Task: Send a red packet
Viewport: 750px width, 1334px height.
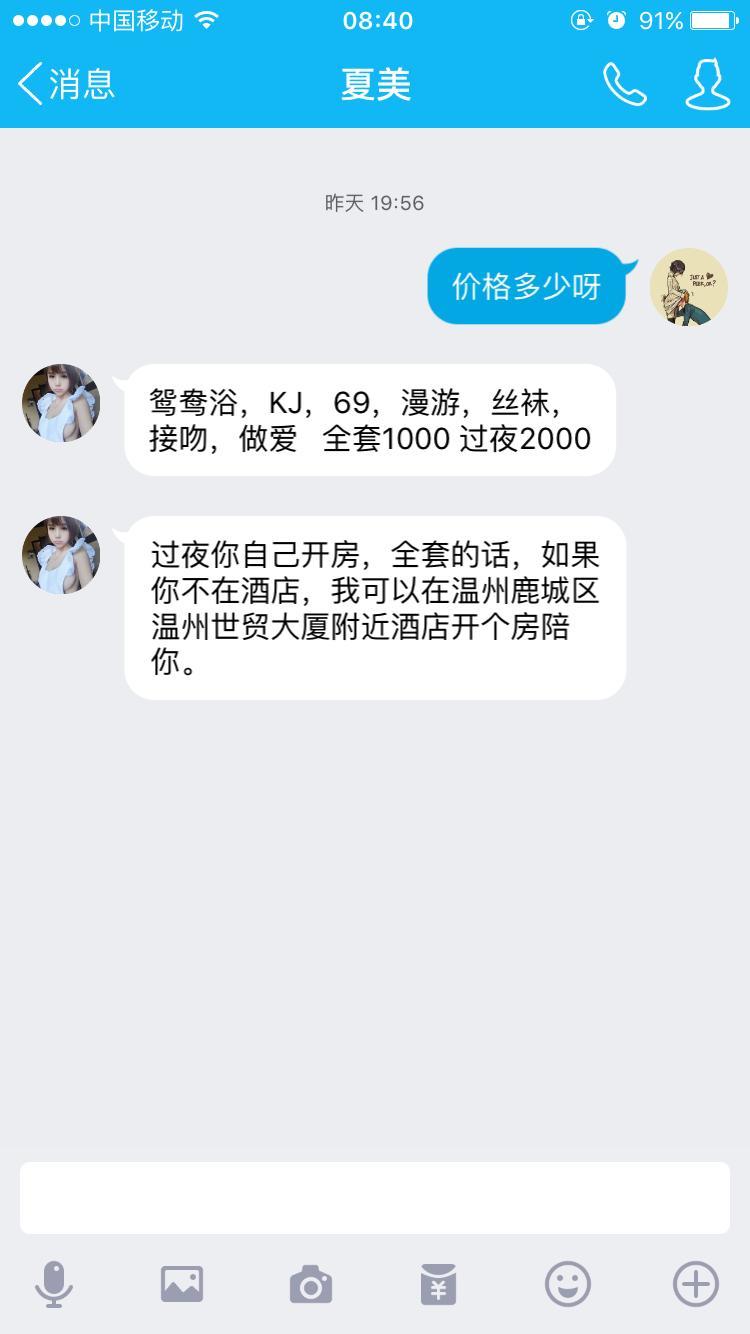Action: (439, 1284)
